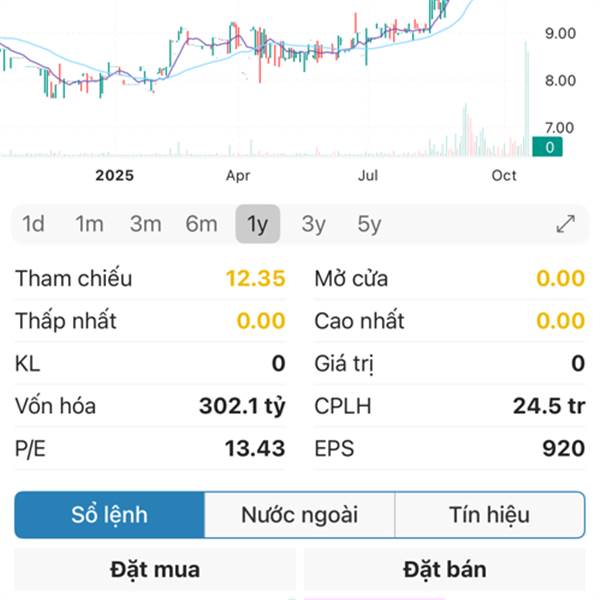Image resolution: width=600 pixels, height=600 pixels.
Task: Open the Sổ lệnh tab
Action: point(110,515)
